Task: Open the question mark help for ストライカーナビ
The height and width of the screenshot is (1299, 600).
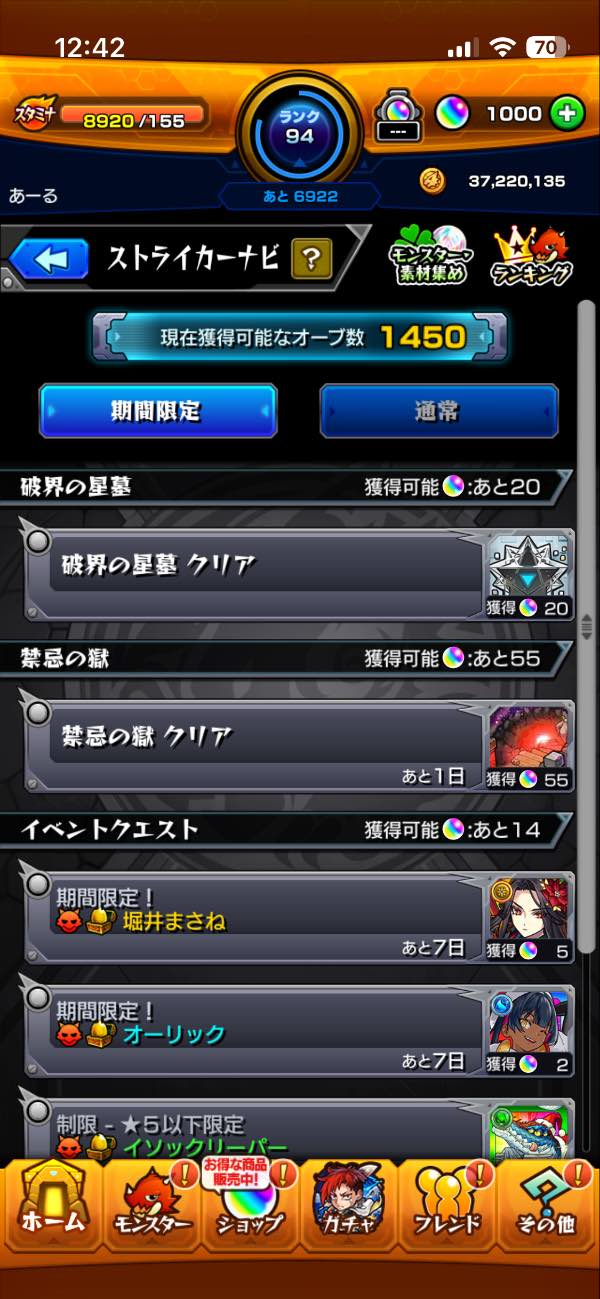Action: [311, 261]
